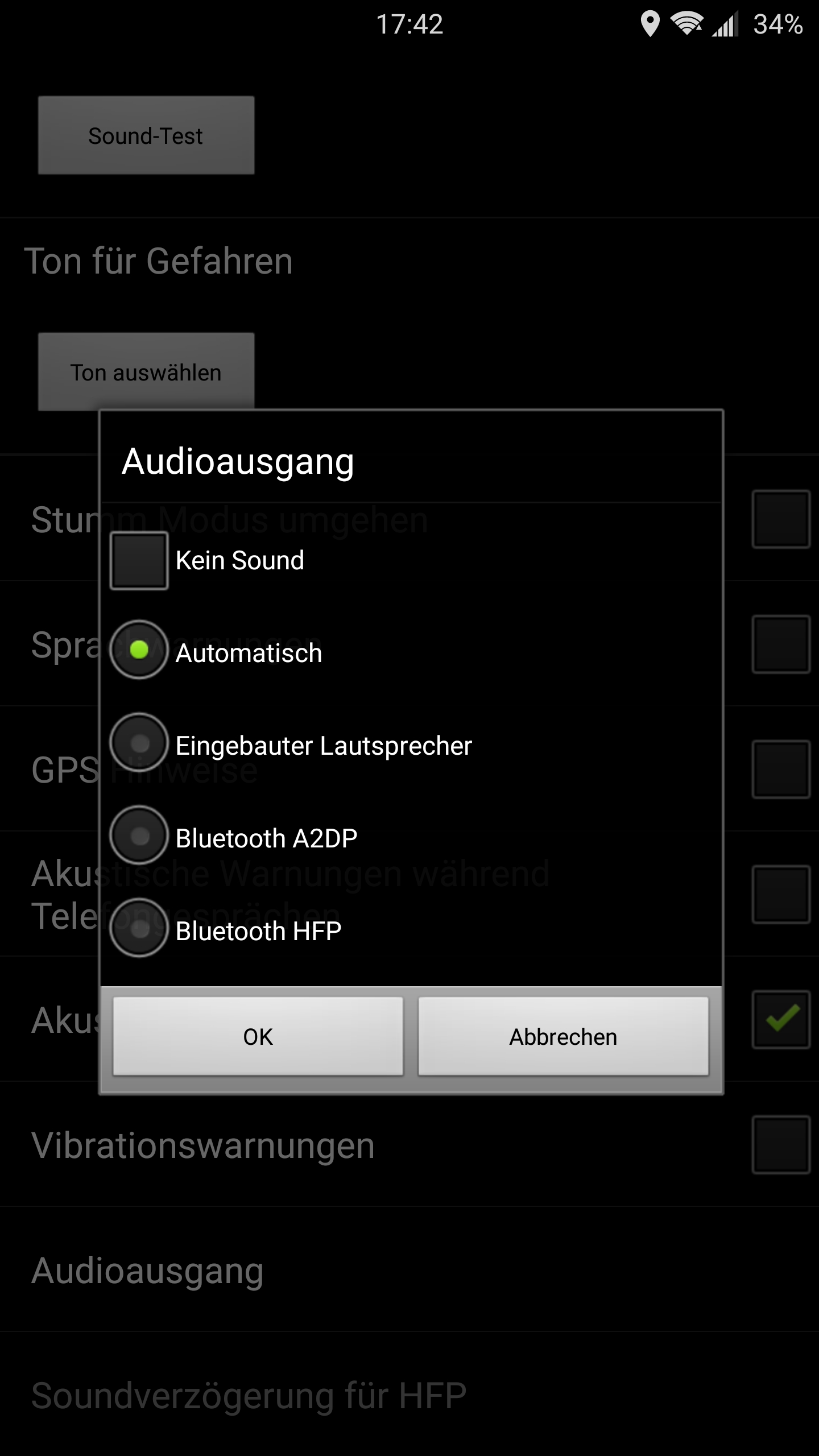Select the Automatisch radio option
819x1456 pixels.
pyautogui.click(x=139, y=650)
